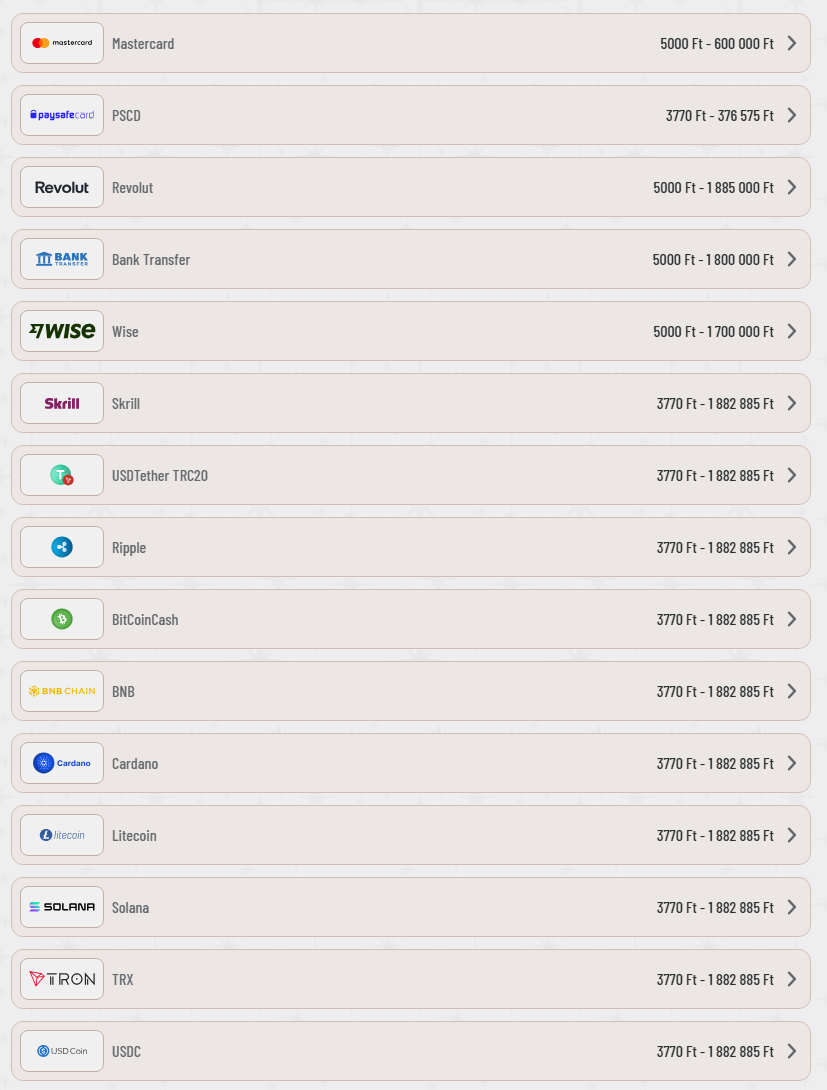Image resolution: width=827 pixels, height=1090 pixels.
Task: Select Mastercard payment method
Action: click(x=410, y=43)
